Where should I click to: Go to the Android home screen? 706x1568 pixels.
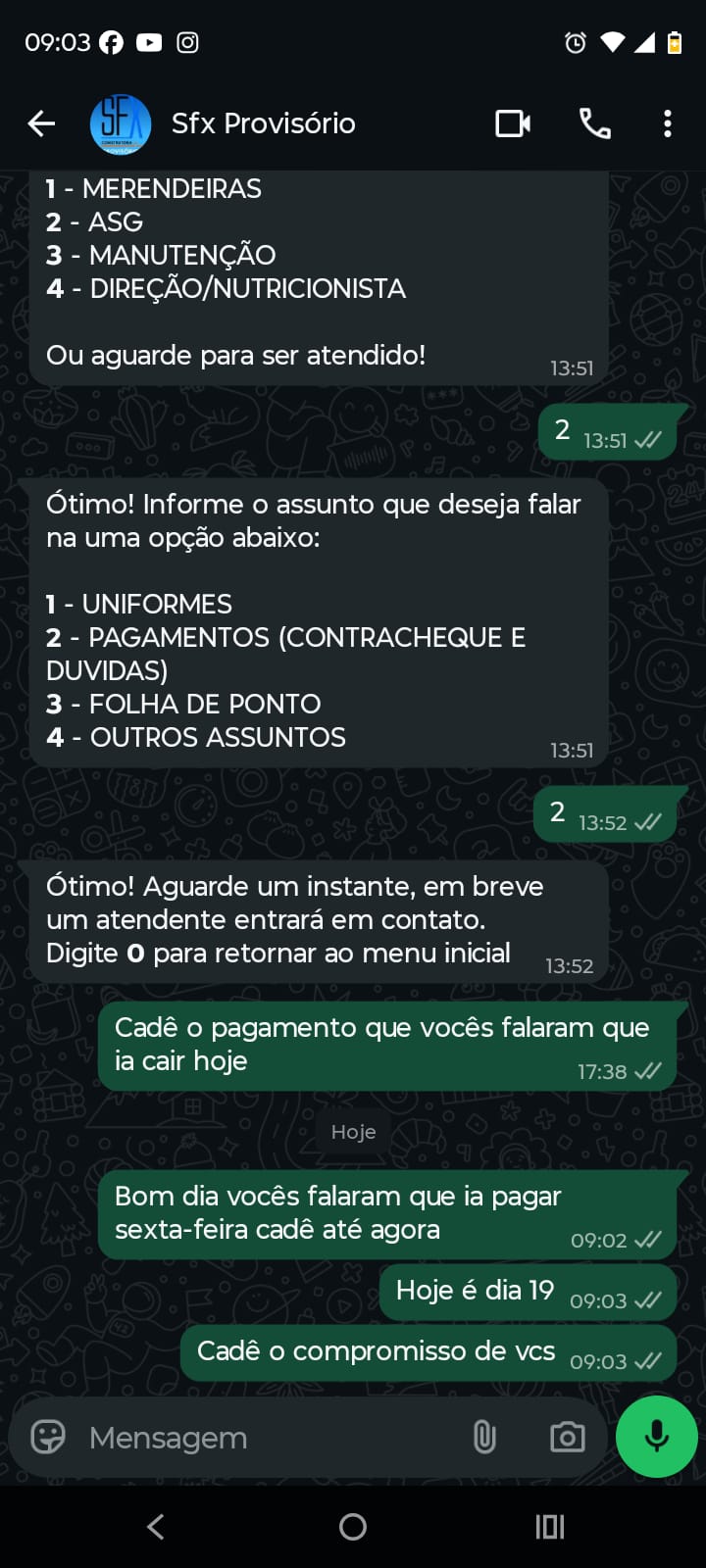(353, 1526)
